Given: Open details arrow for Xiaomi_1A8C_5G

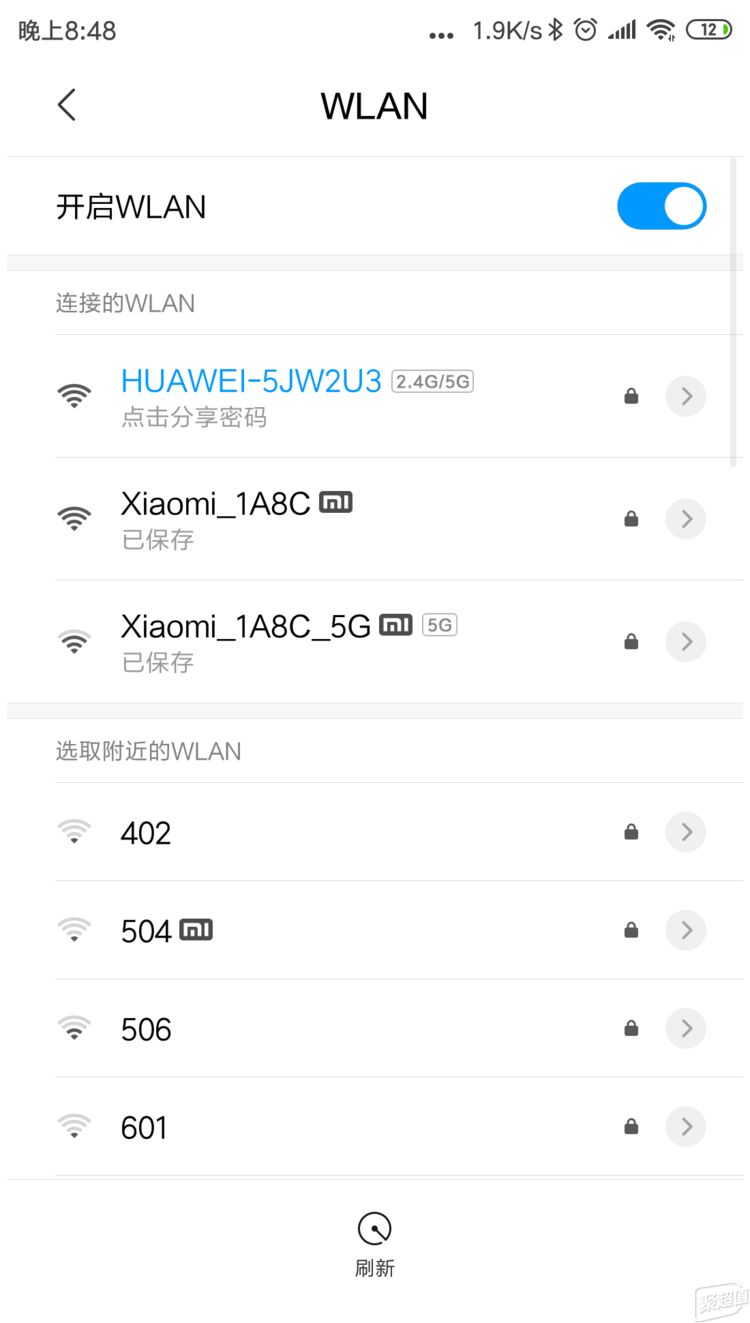Looking at the screenshot, I should (686, 641).
